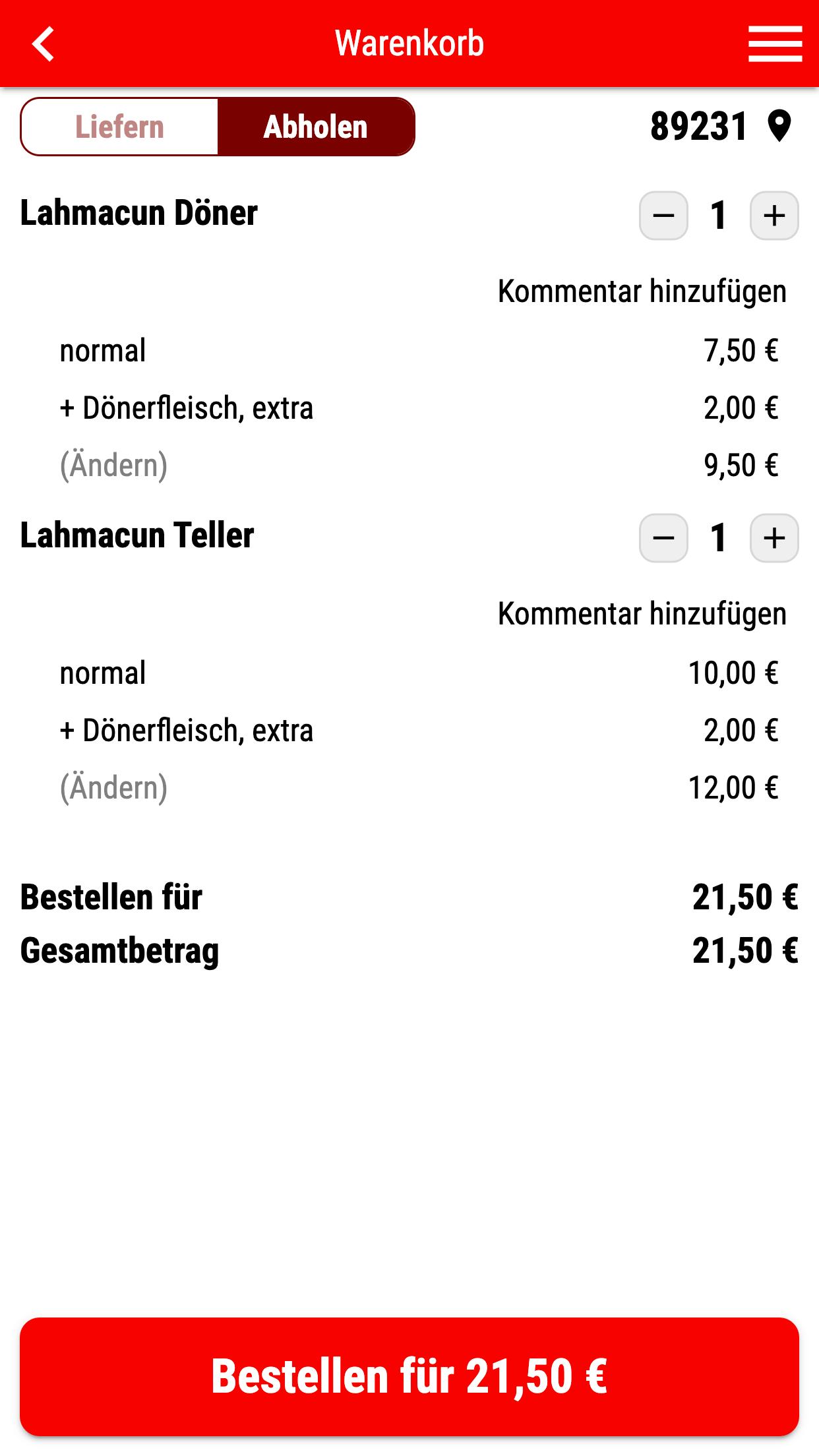Image resolution: width=819 pixels, height=1456 pixels.
Task: Change the postcode 89231 location
Action: pos(721,126)
